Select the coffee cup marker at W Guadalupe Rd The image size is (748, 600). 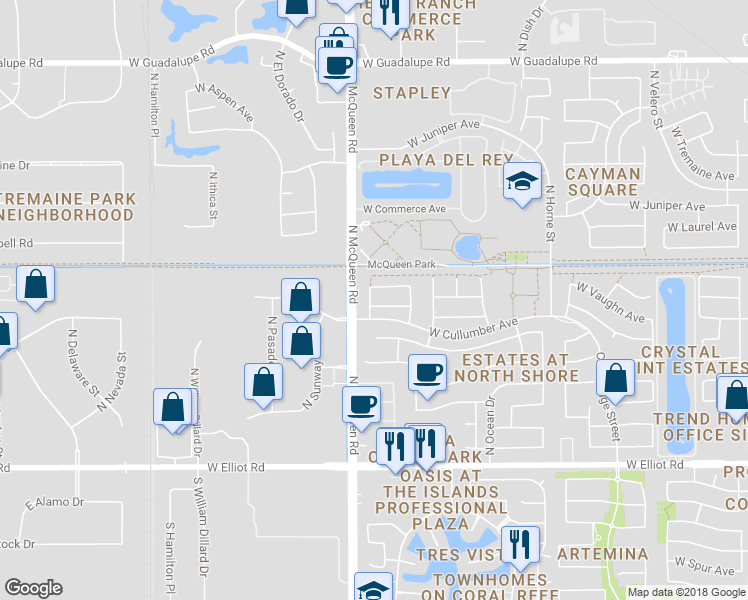[x=337, y=69]
